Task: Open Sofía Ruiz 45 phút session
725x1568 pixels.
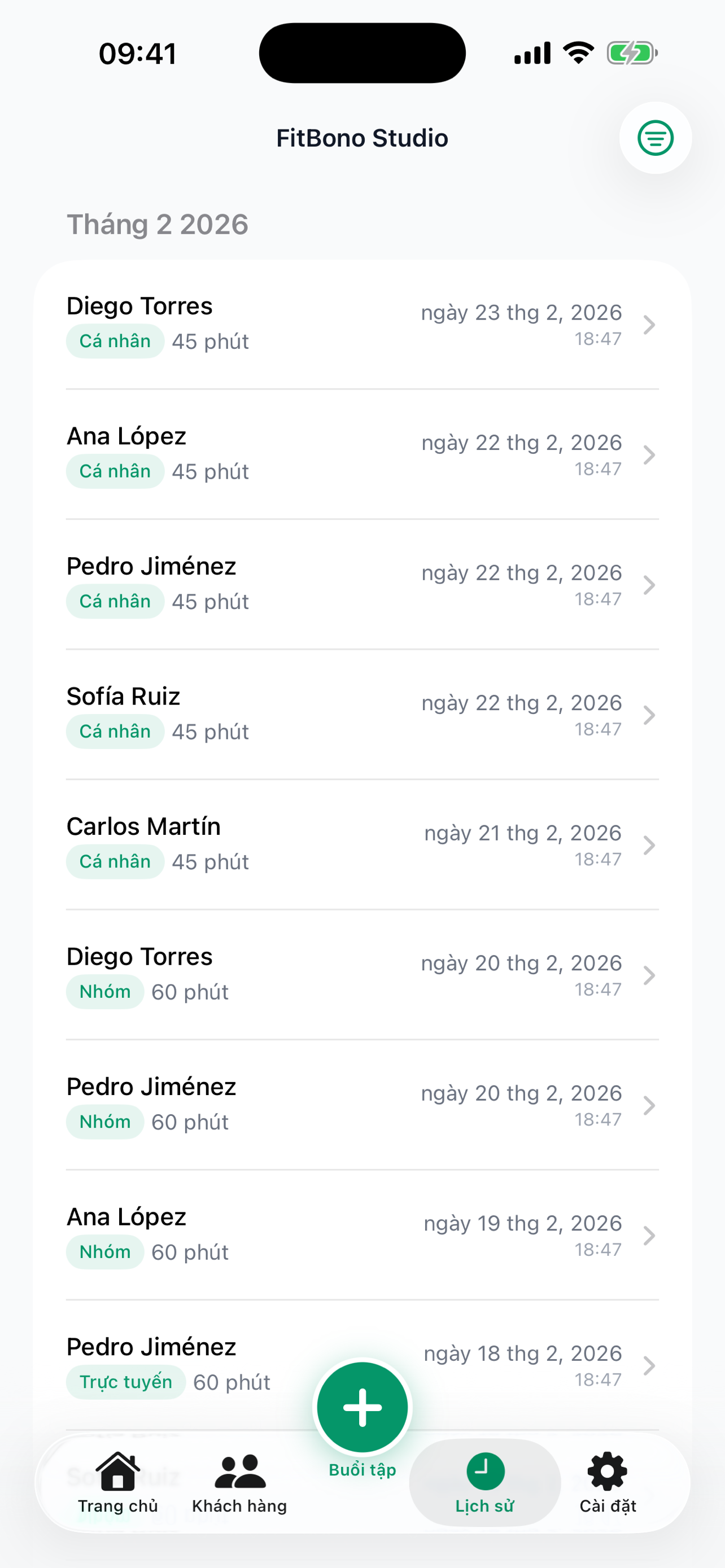Action: click(361, 714)
